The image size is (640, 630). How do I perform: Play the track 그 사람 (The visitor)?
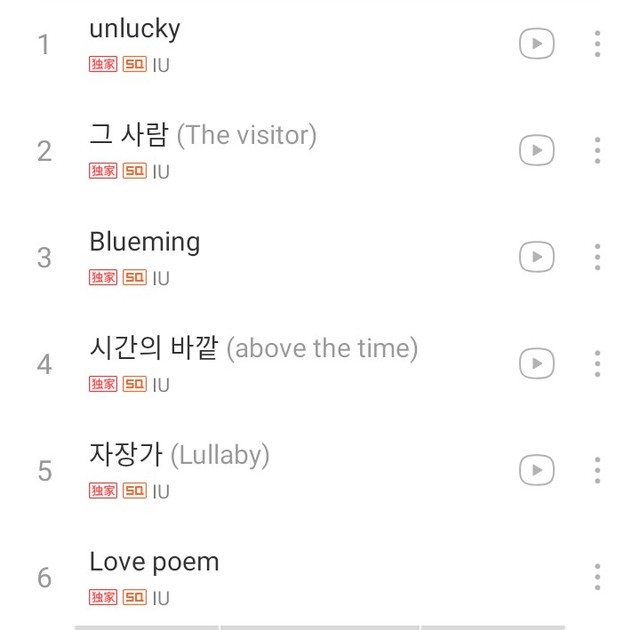pyautogui.click(x=202, y=136)
